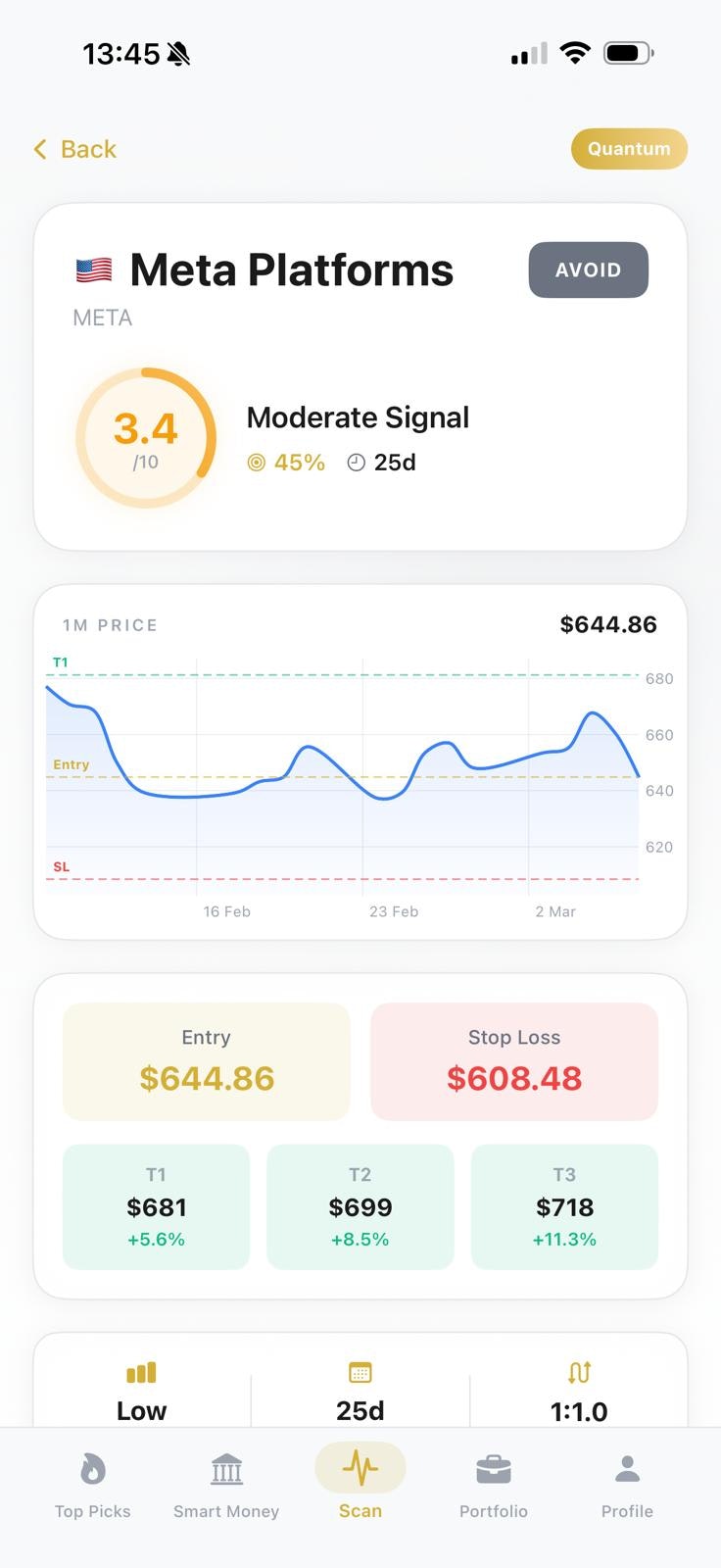The image size is (721, 1568).
Task: Go to the Portfolio tab
Action: click(x=494, y=1484)
